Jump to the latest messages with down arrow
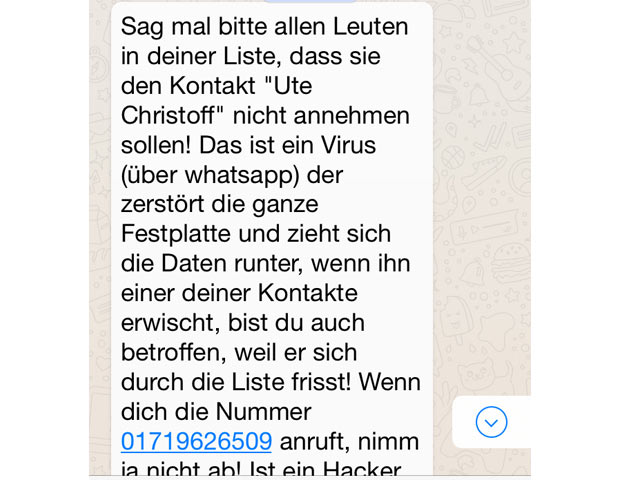620x480 pixels. click(x=491, y=422)
